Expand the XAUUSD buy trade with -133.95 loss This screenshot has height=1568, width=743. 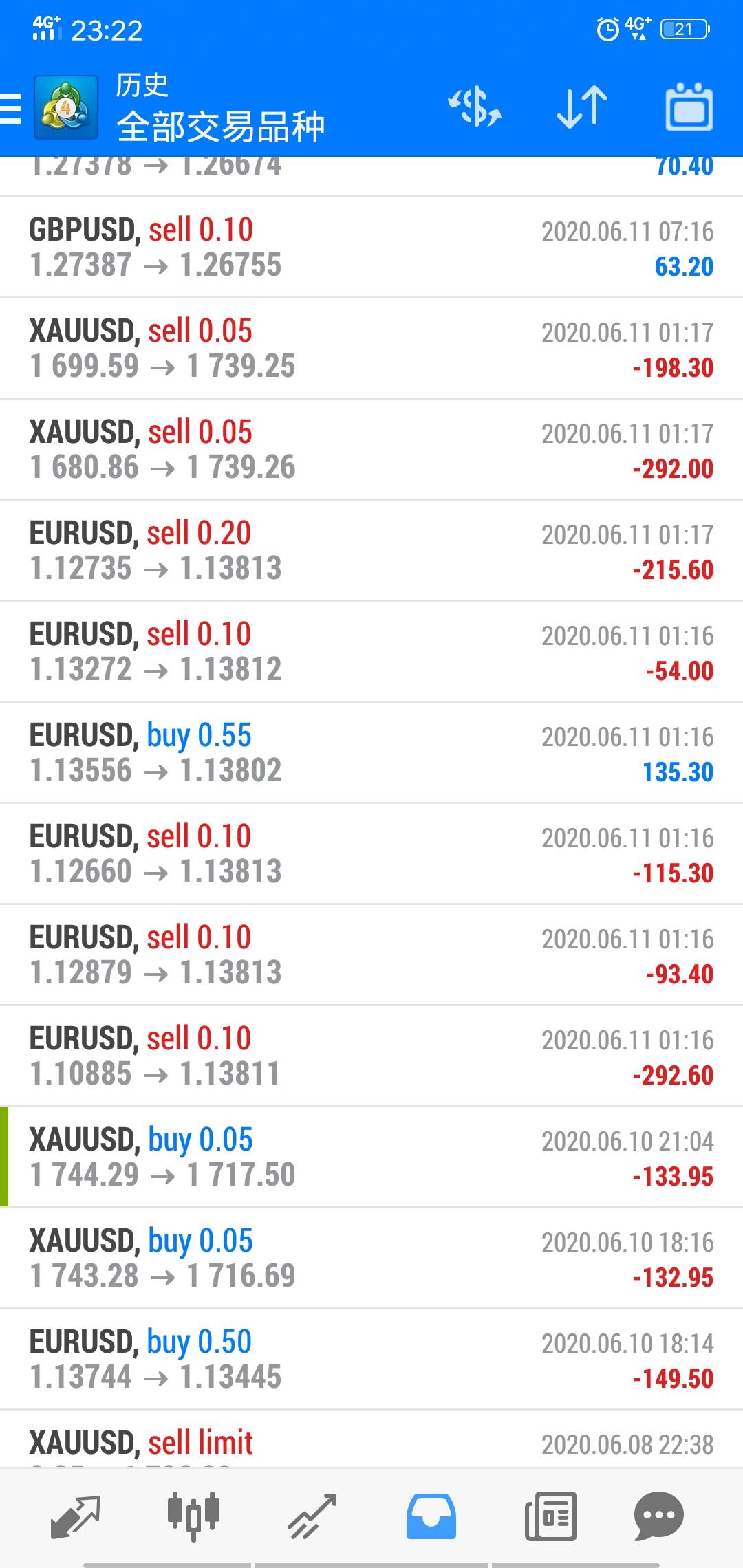tap(371, 1157)
